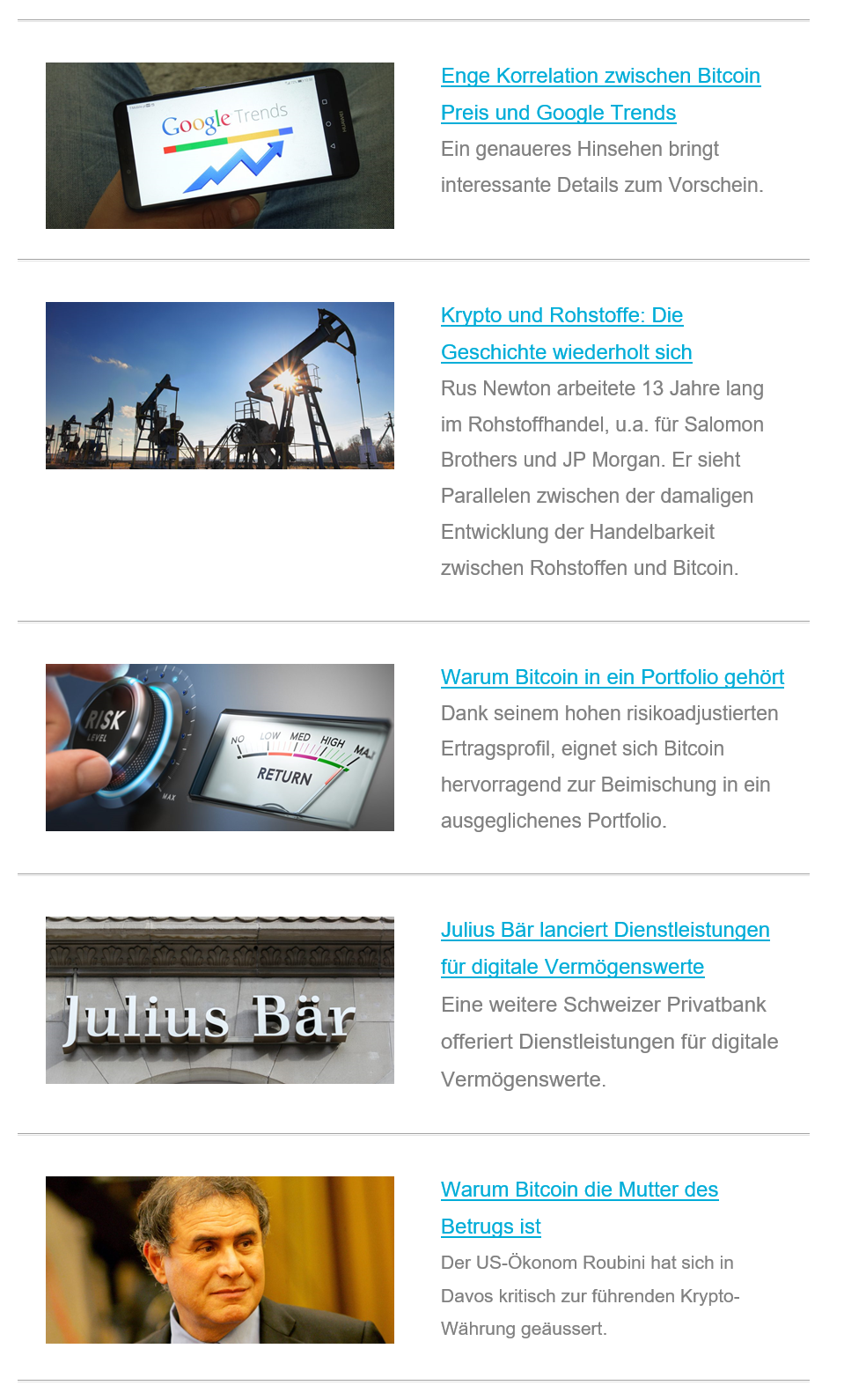844x1400 pixels.
Task: Click the oil pumpjack thumbnail image
Action: tap(220, 385)
